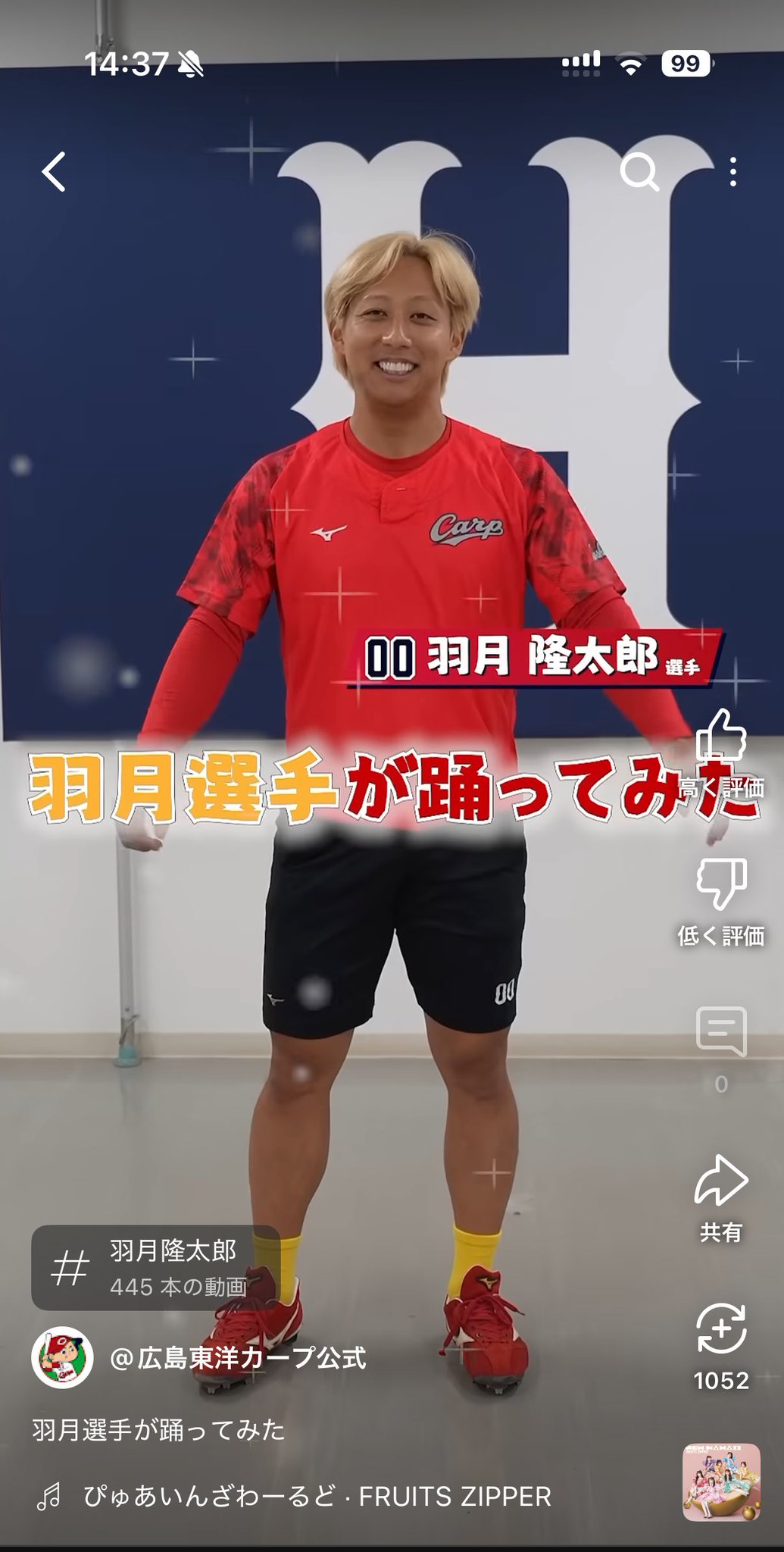This screenshot has width=784, height=1552.
Task: Open the #羽月隆太郎 hashtag chip
Action: (155, 1268)
